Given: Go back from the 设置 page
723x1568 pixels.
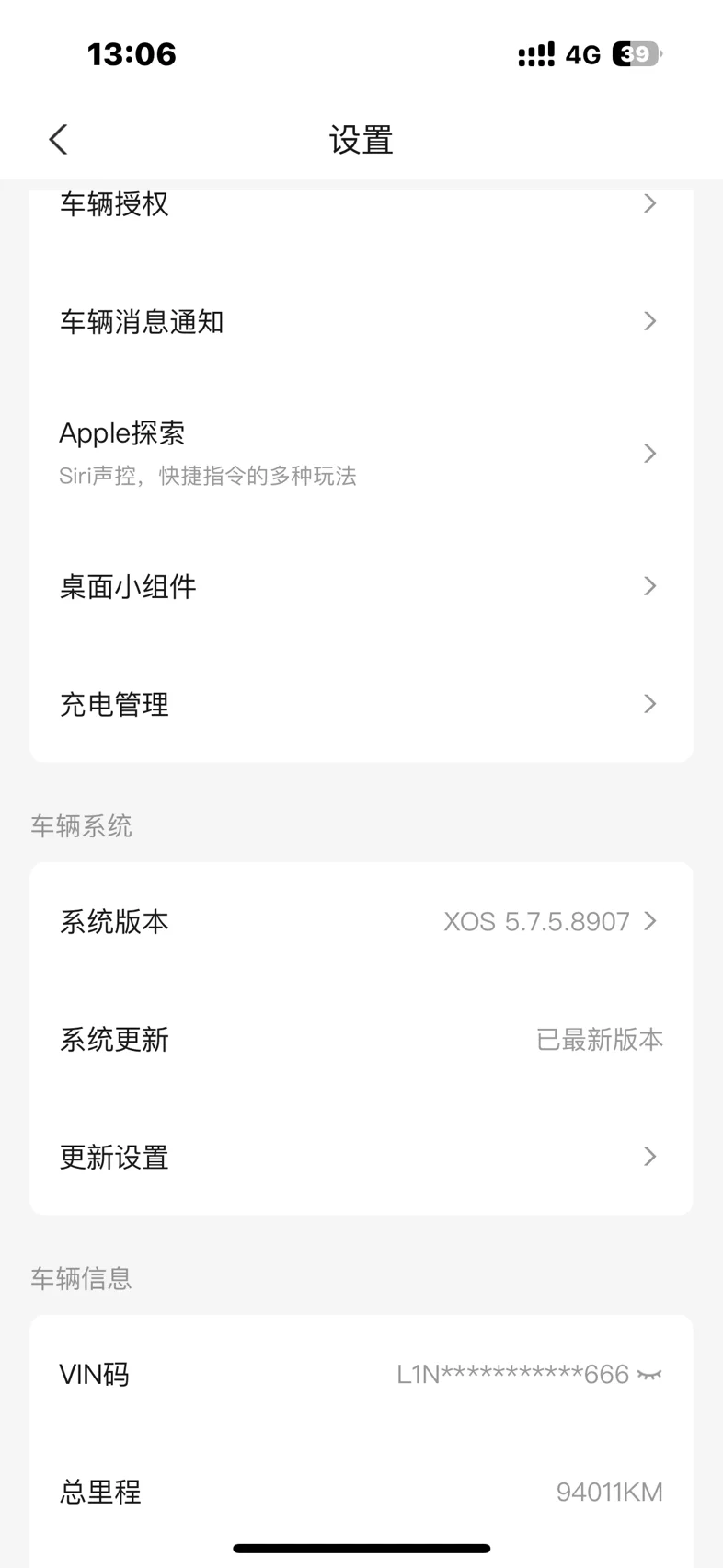Looking at the screenshot, I should pos(59,140).
